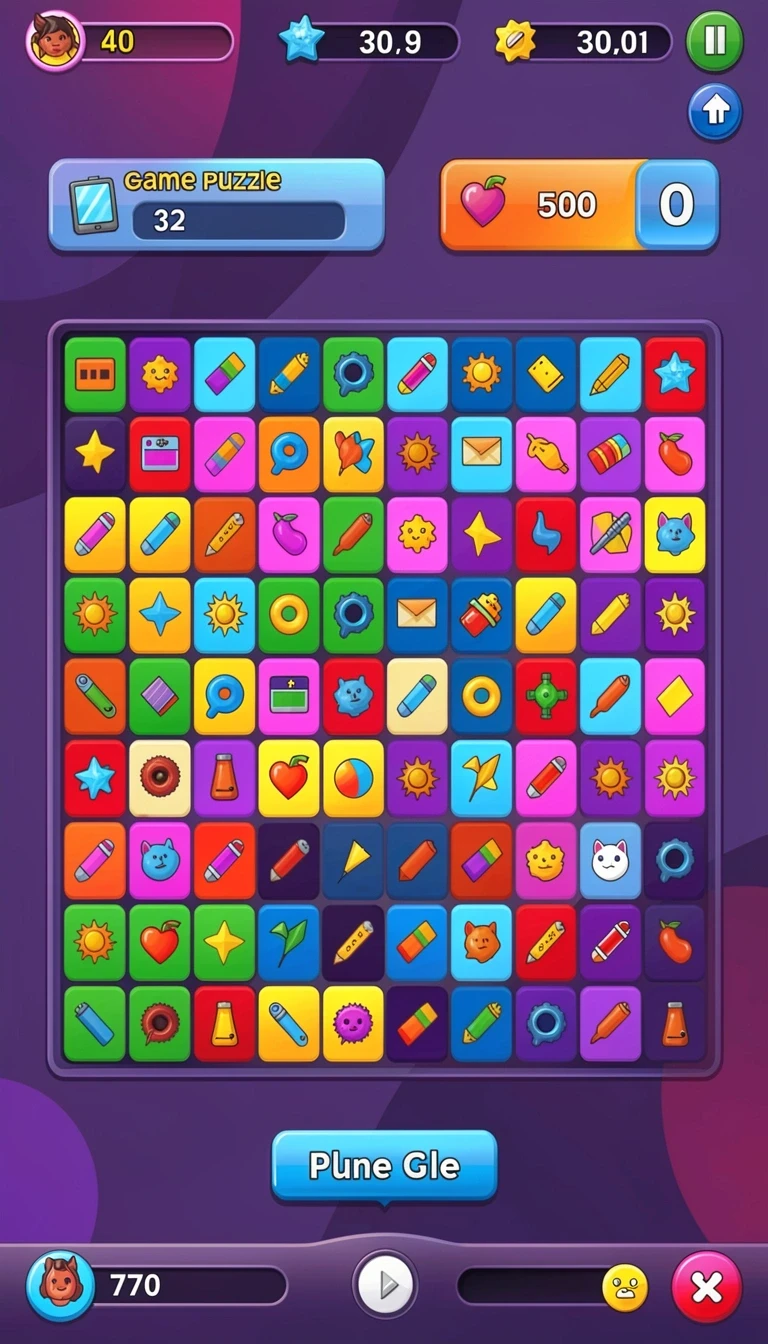The width and height of the screenshot is (768, 1344).
Task: Select the beach ball tile
Action: point(353,779)
